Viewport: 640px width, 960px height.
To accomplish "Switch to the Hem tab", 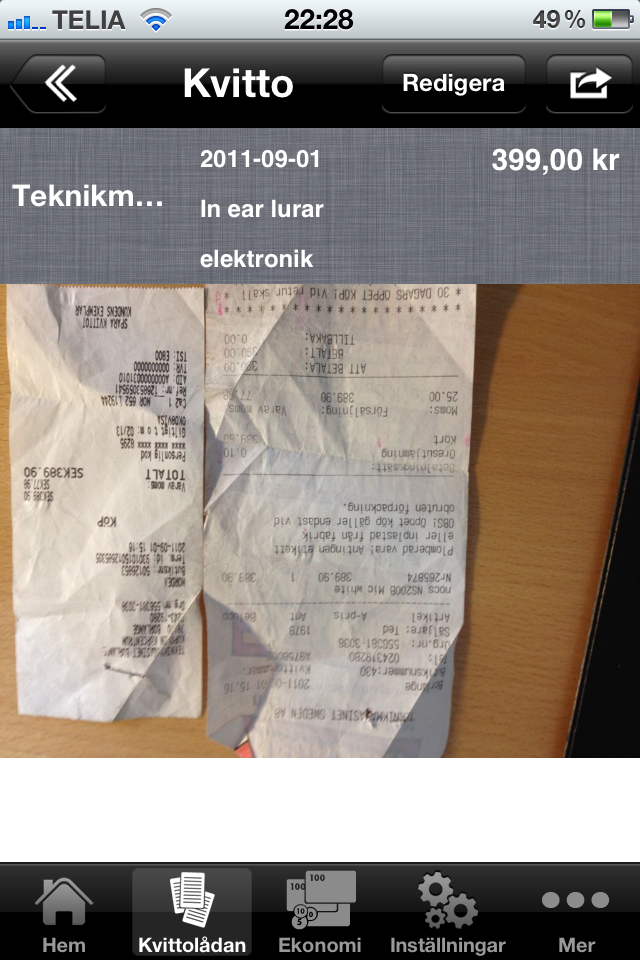I will pos(64,912).
